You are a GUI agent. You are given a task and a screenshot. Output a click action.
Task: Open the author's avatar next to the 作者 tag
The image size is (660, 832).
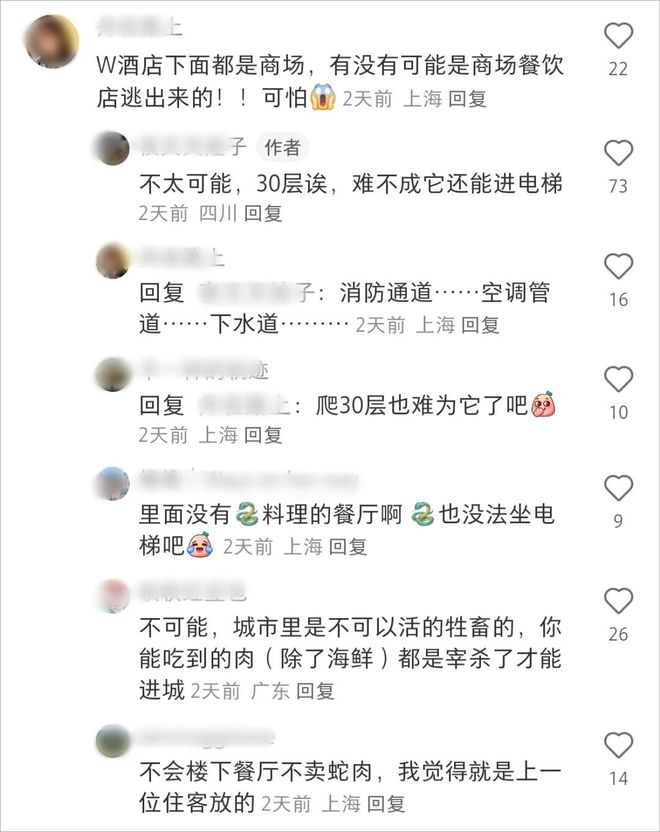tap(112, 148)
